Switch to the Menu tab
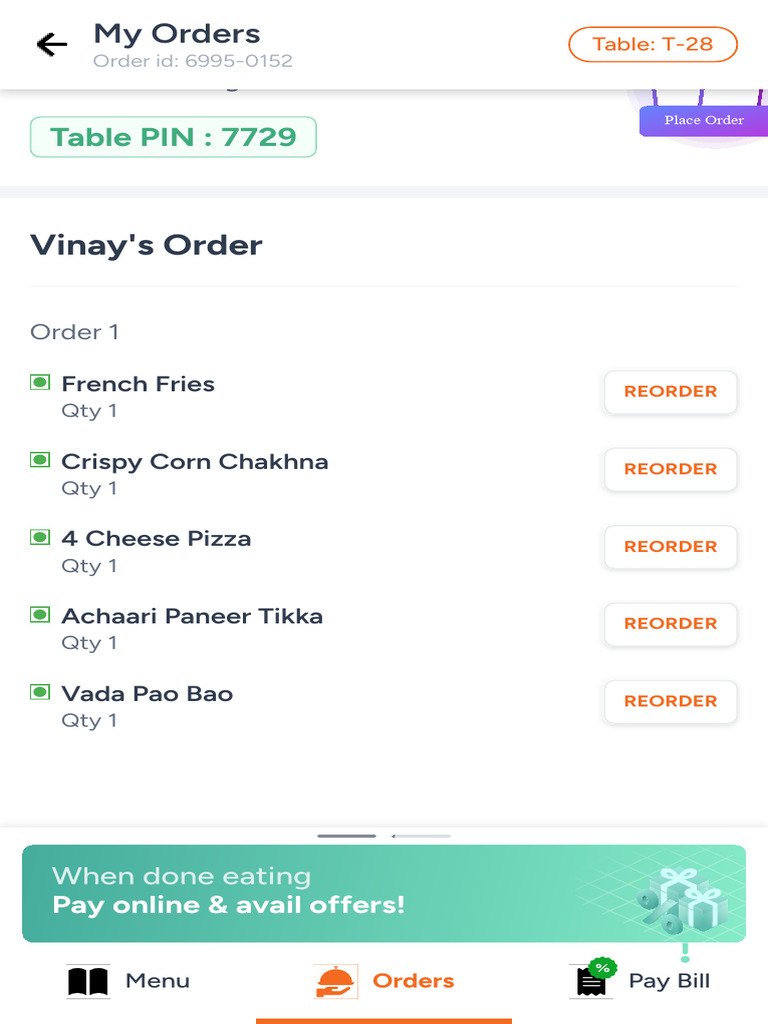 pos(128,981)
